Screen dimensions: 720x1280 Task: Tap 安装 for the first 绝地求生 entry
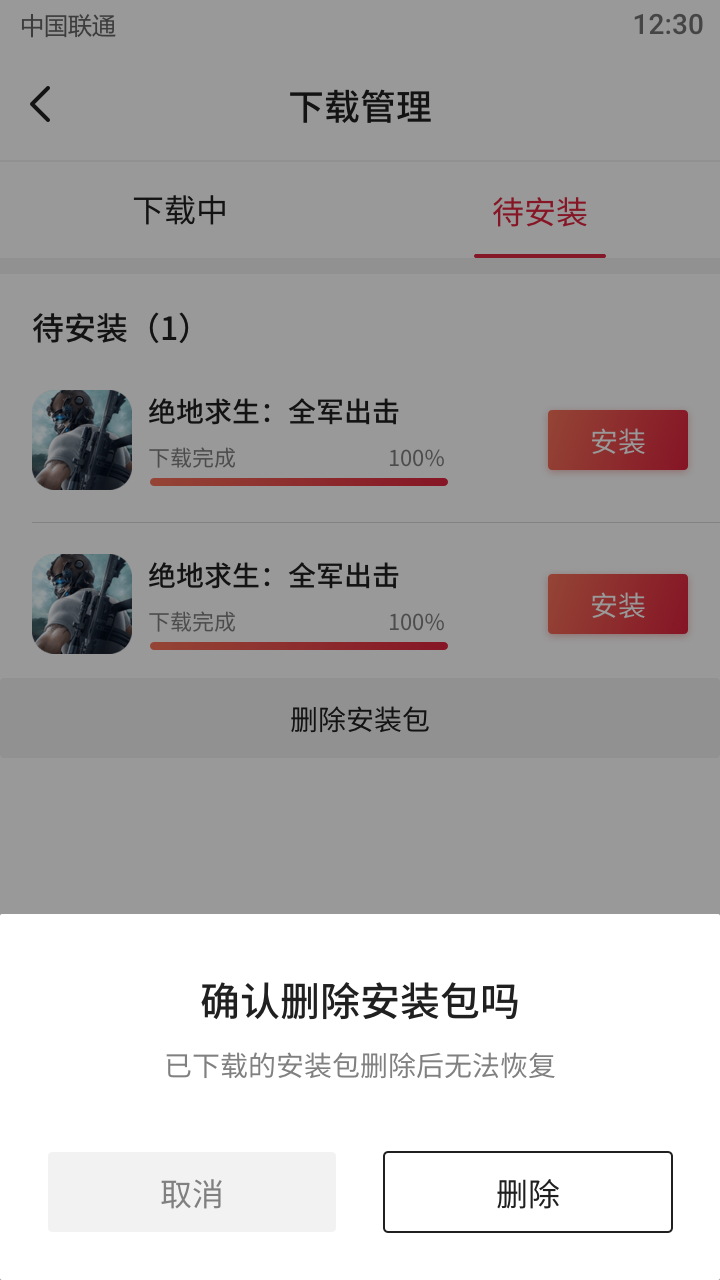pyautogui.click(x=617, y=440)
